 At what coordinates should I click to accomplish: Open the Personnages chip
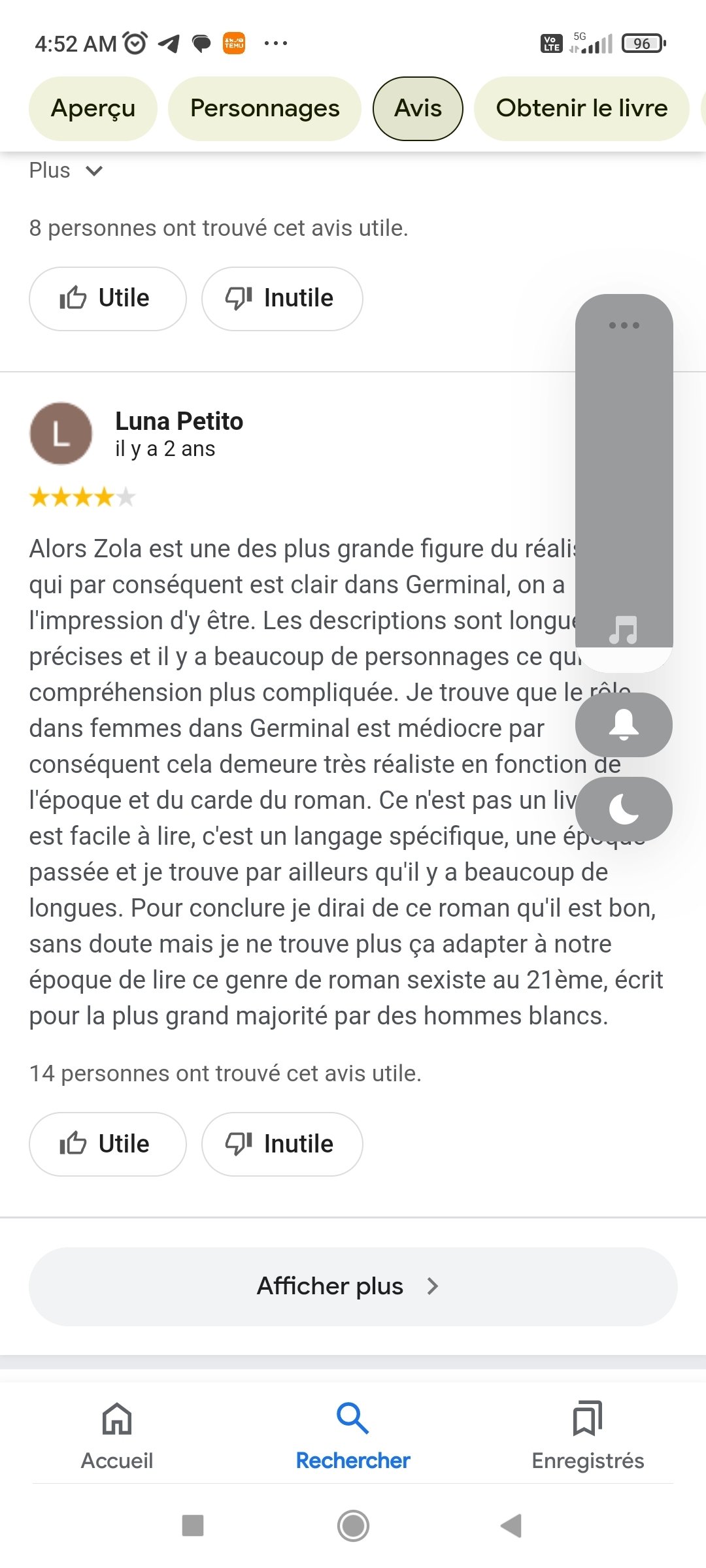[265, 108]
